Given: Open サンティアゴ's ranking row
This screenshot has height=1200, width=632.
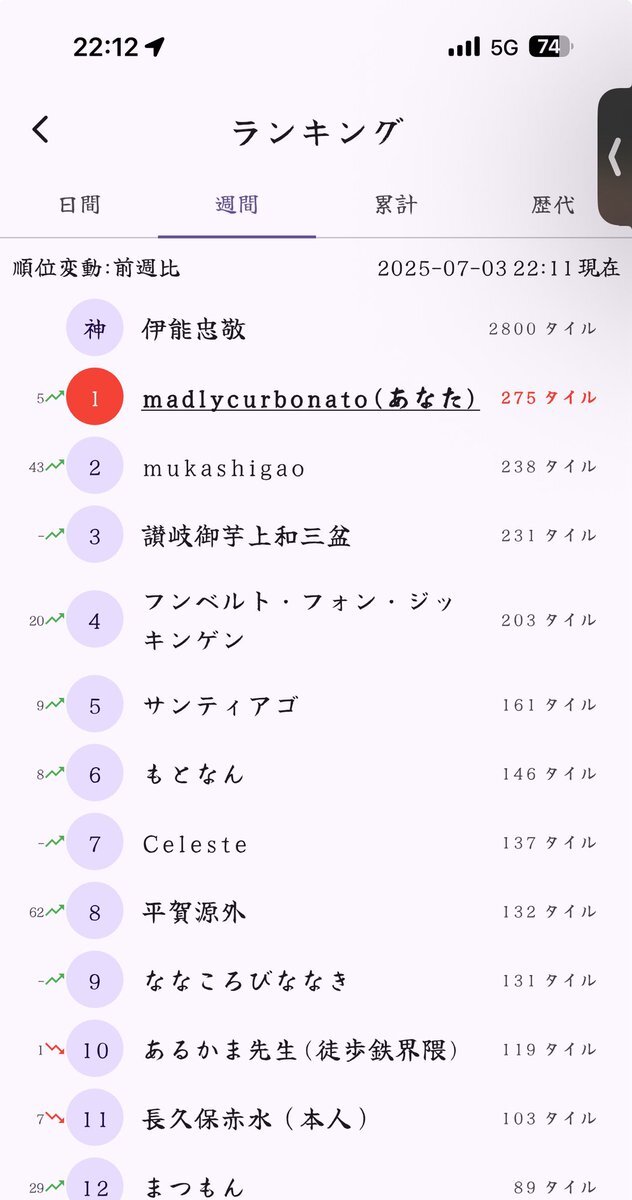Looking at the screenshot, I should (316, 706).
